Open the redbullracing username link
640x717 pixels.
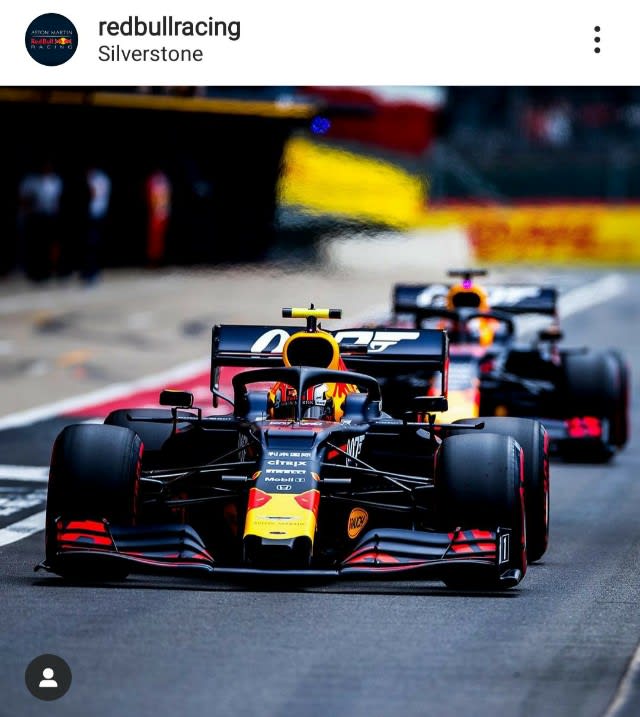tap(169, 27)
